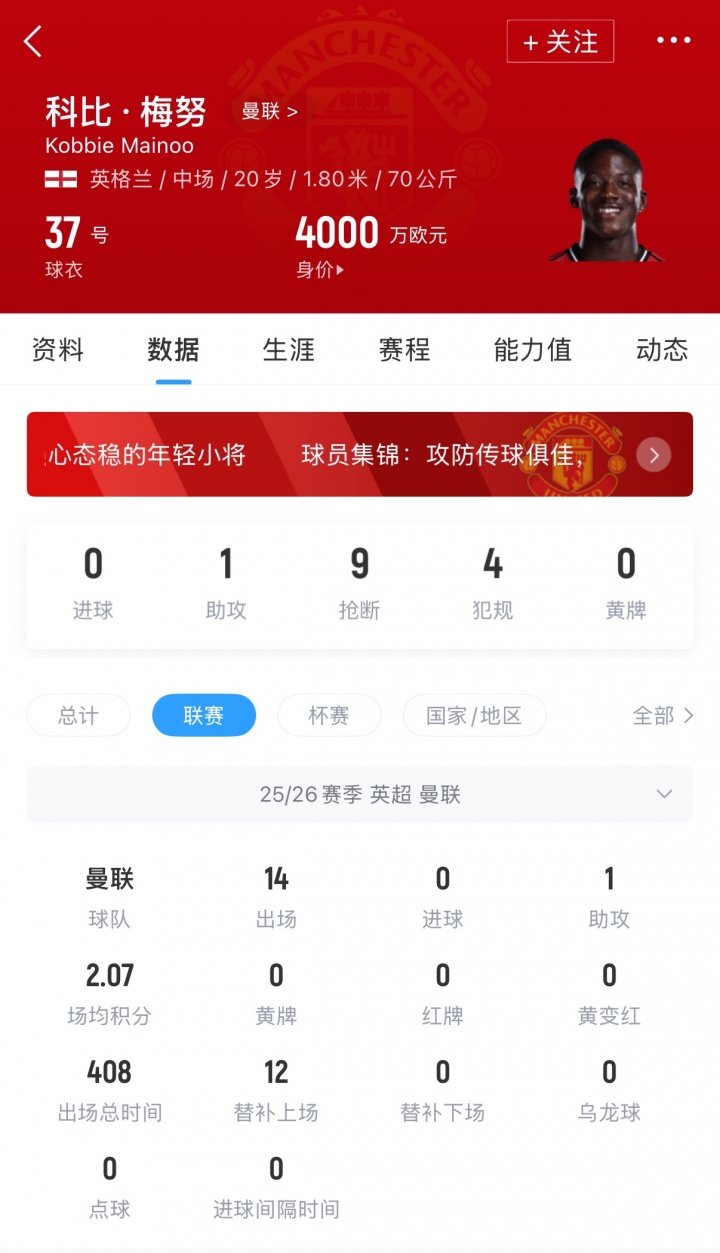Switch to the 能力值 tab
The height and width of the screenshot is (1253, 720).
point(532,350)
